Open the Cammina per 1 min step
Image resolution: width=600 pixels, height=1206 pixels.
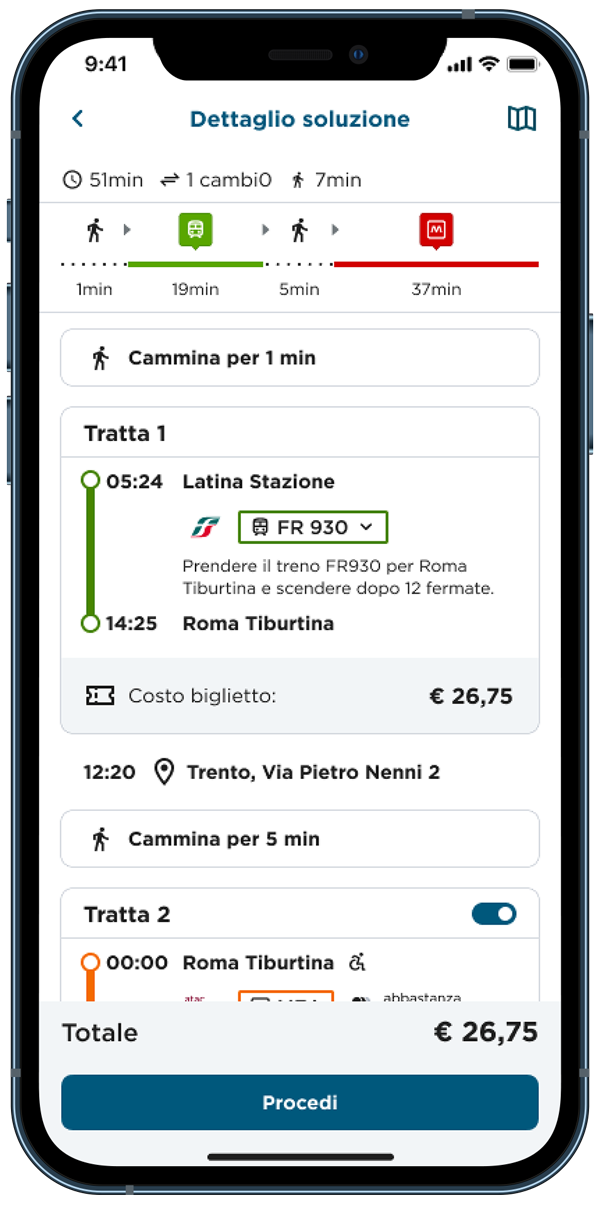[300, 358]
